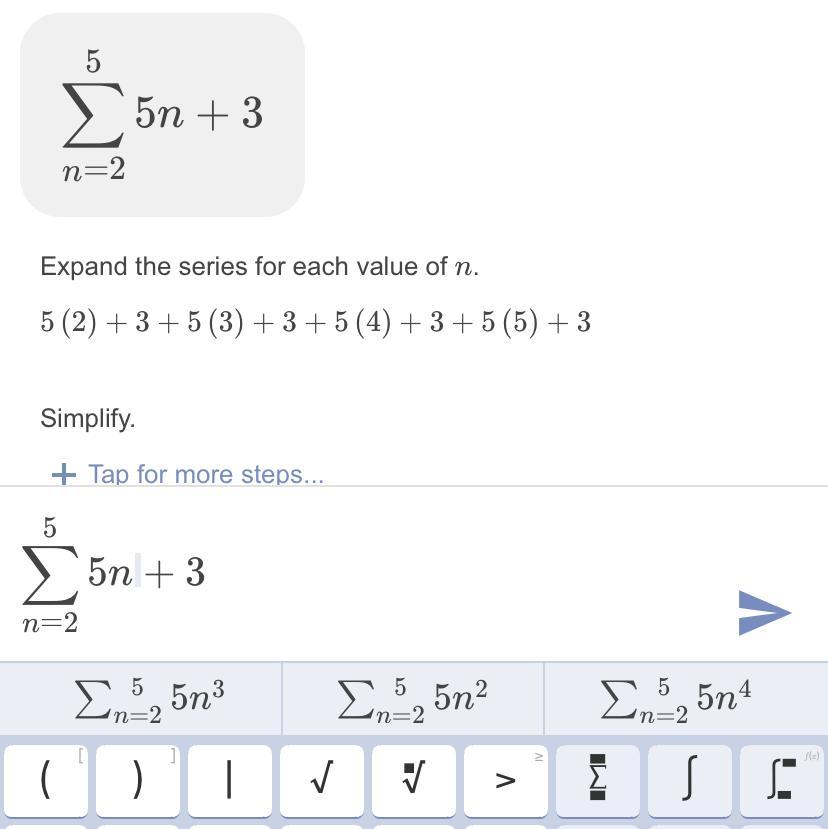
Task: Insert an opening parenthesis
Action: coord(47,781)
